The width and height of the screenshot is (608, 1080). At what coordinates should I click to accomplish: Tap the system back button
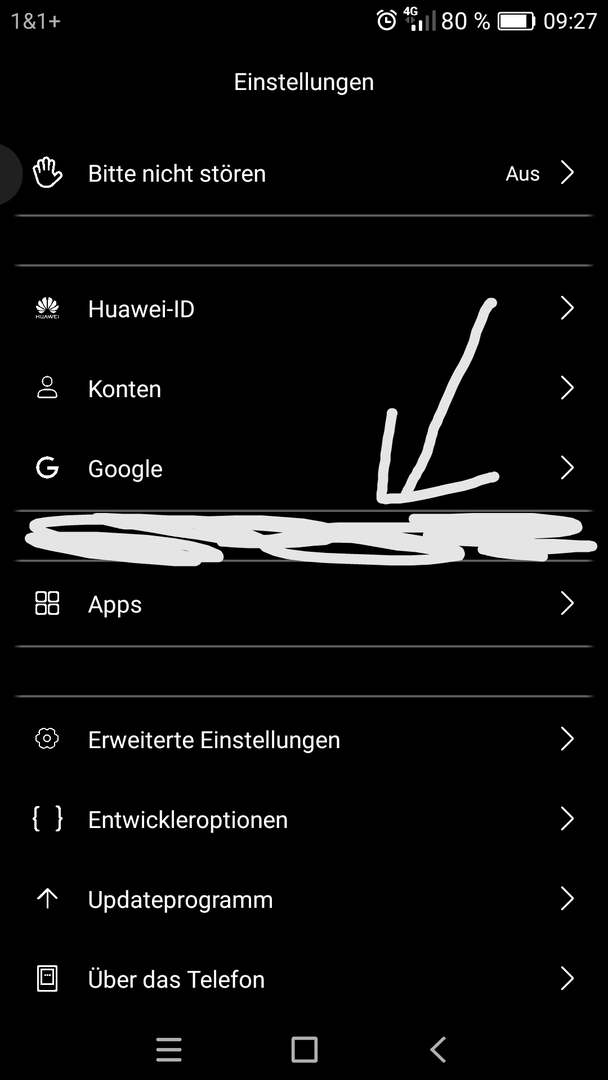pos(438,1049)
